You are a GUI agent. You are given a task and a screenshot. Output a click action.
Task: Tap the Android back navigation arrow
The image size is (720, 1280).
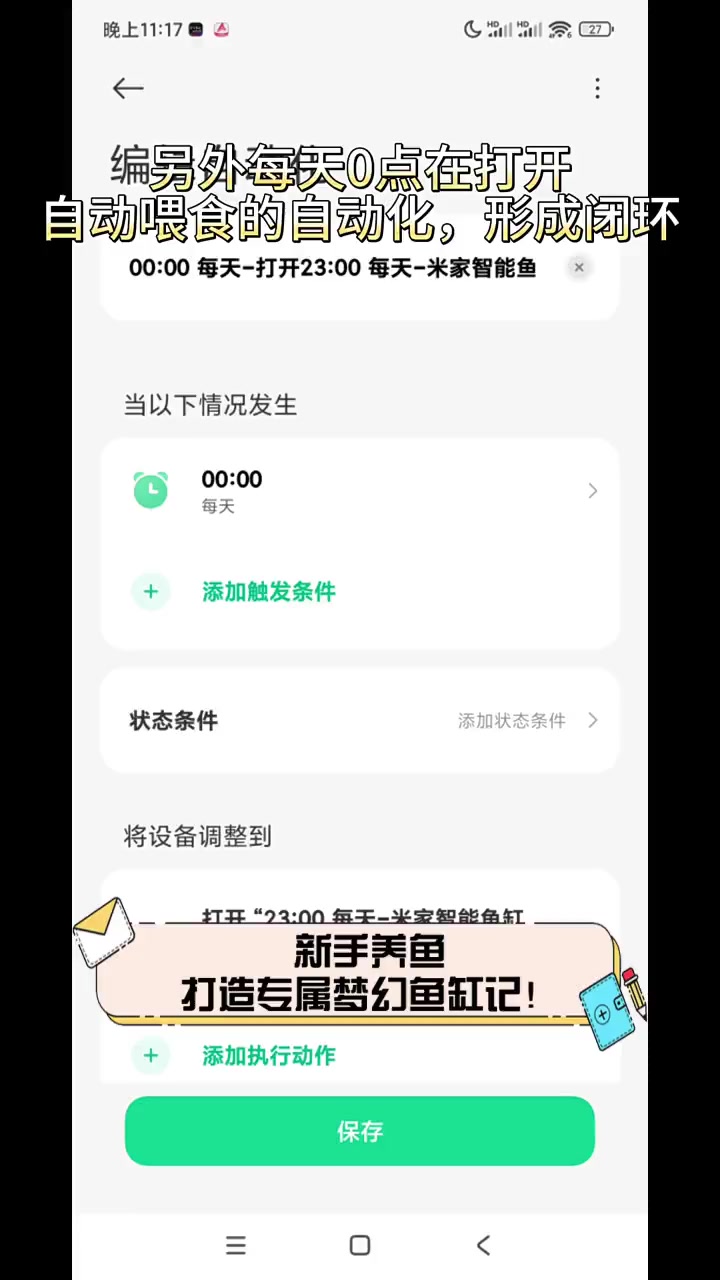[x=483, y=1245]
